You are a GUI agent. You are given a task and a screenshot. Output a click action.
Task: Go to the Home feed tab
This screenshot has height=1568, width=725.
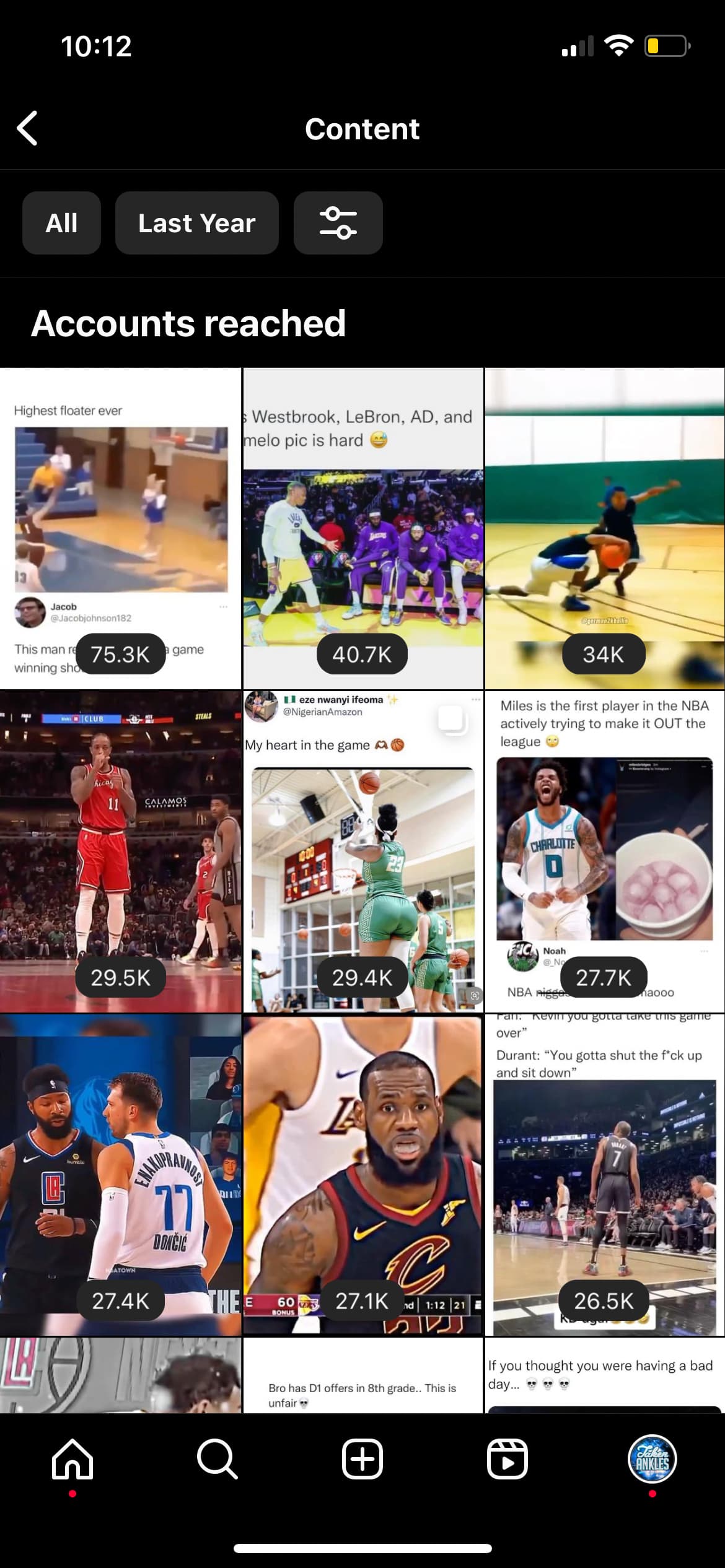tap(72, 1459)
